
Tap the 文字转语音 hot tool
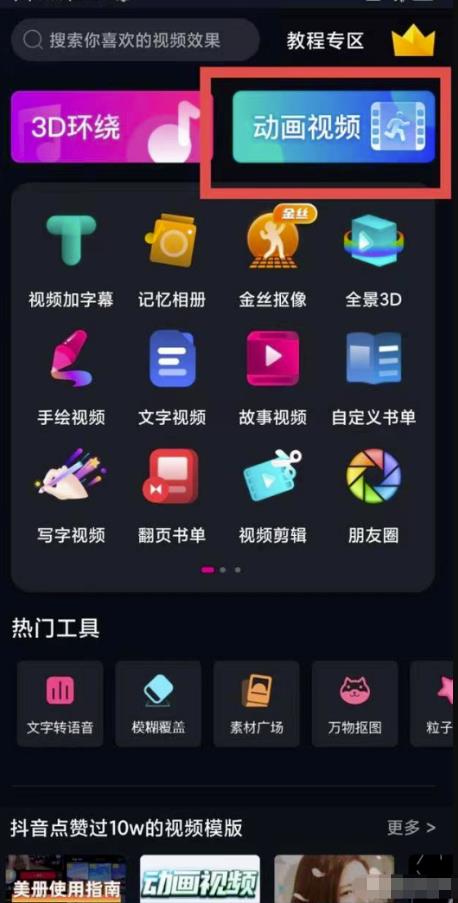[60, 704]
